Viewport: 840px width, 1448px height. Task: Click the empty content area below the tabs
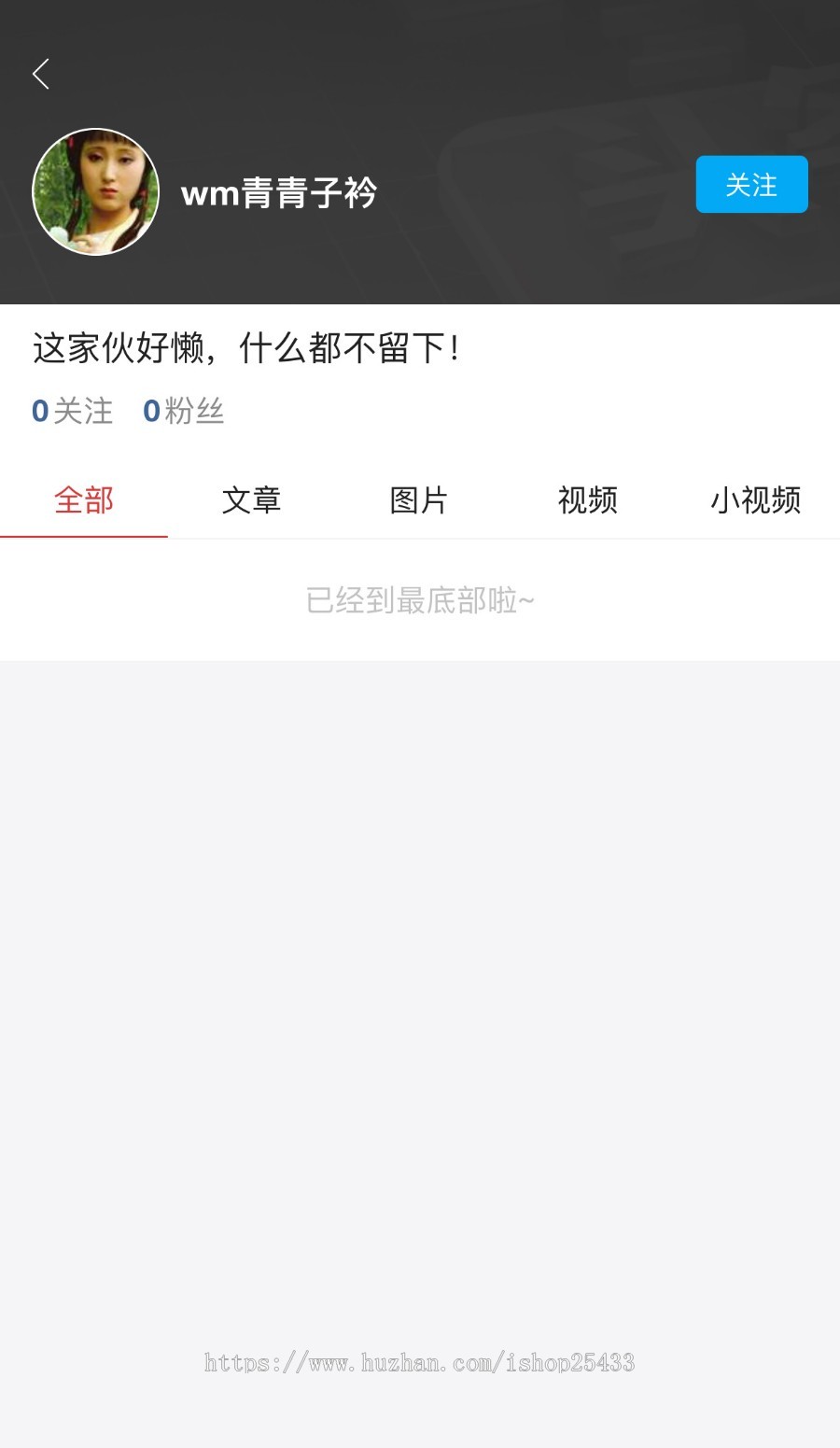pyautogui.click(x=420, y=934)
